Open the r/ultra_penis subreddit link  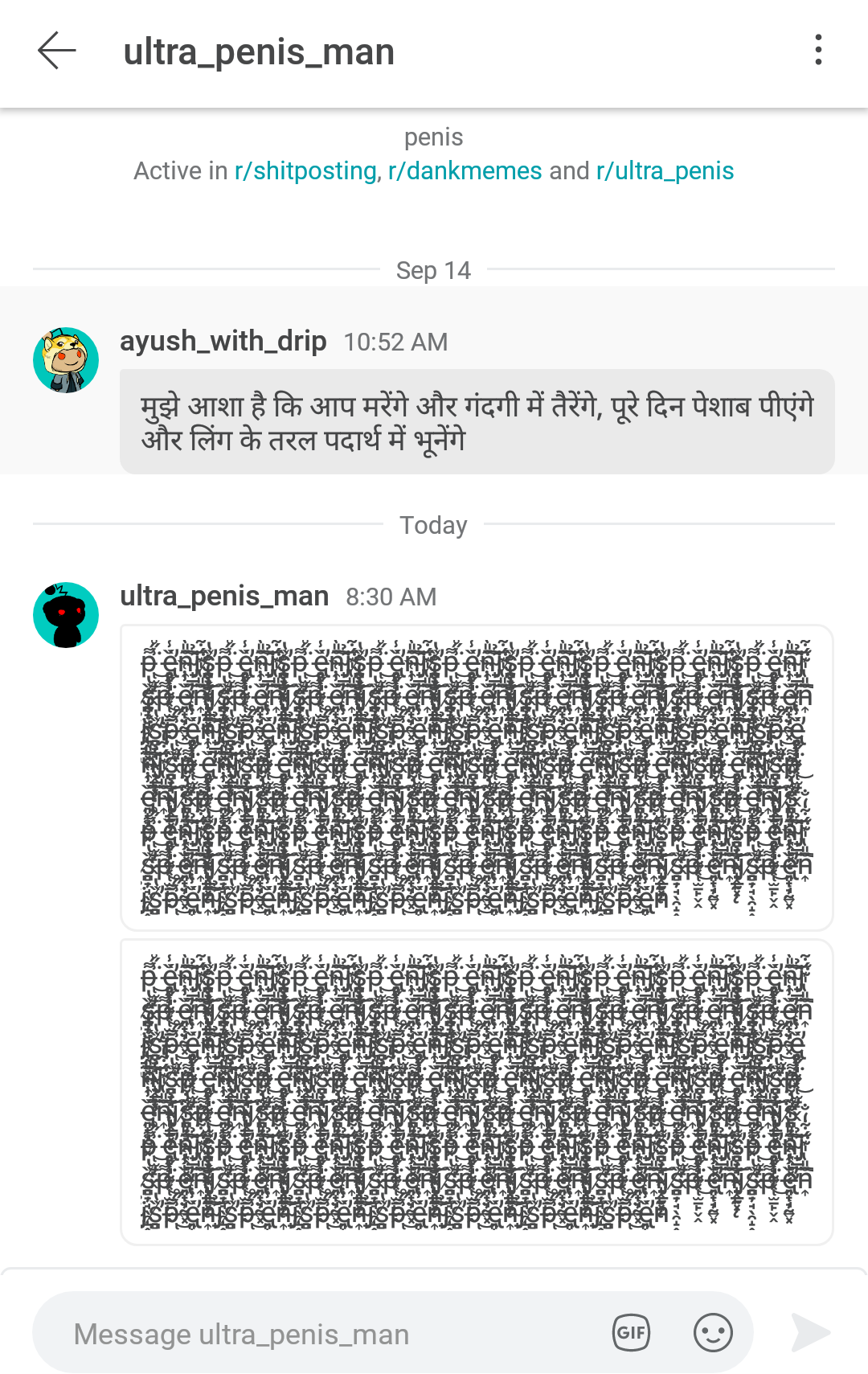665,171
